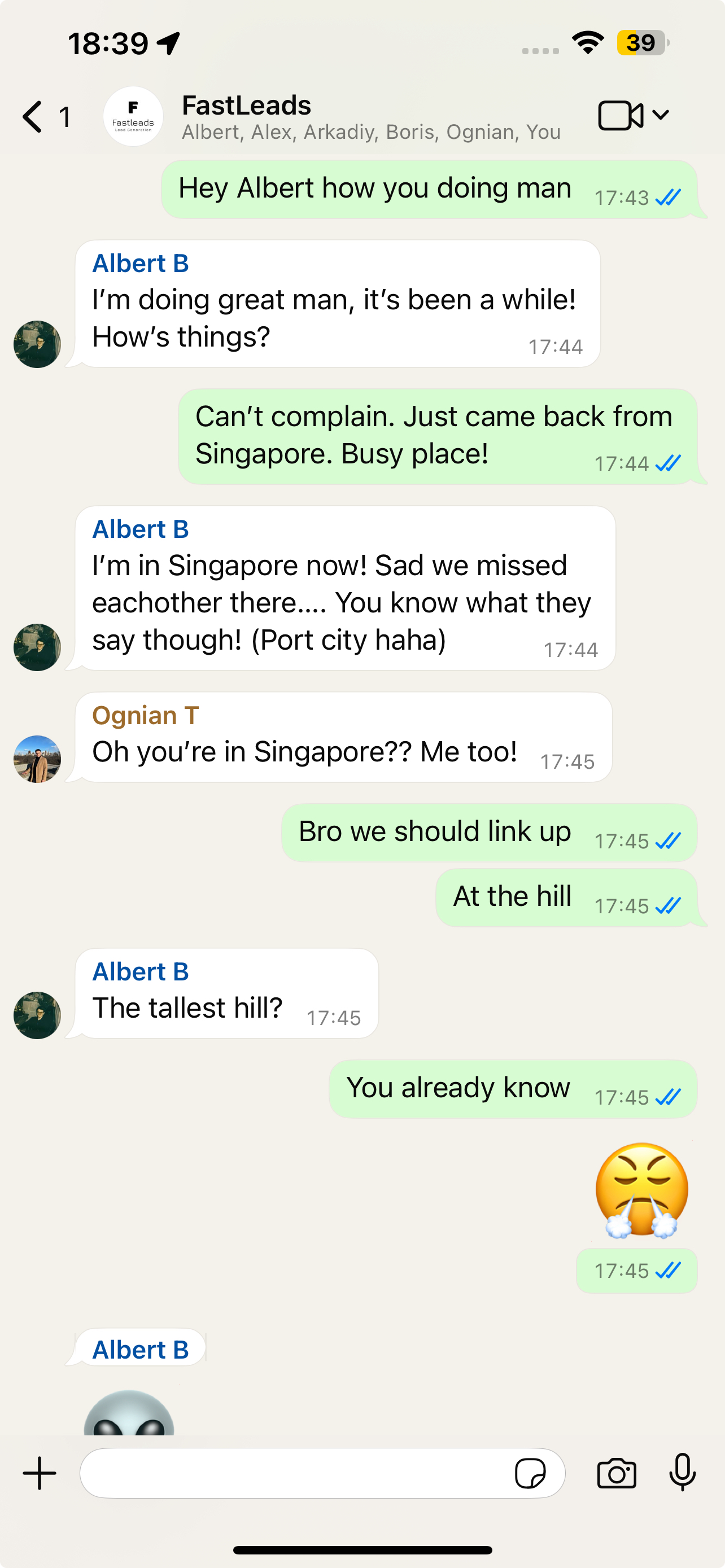Tap the microphone to record voice message
Viewport: 725px width, 1568px height.
[683, 1472]
